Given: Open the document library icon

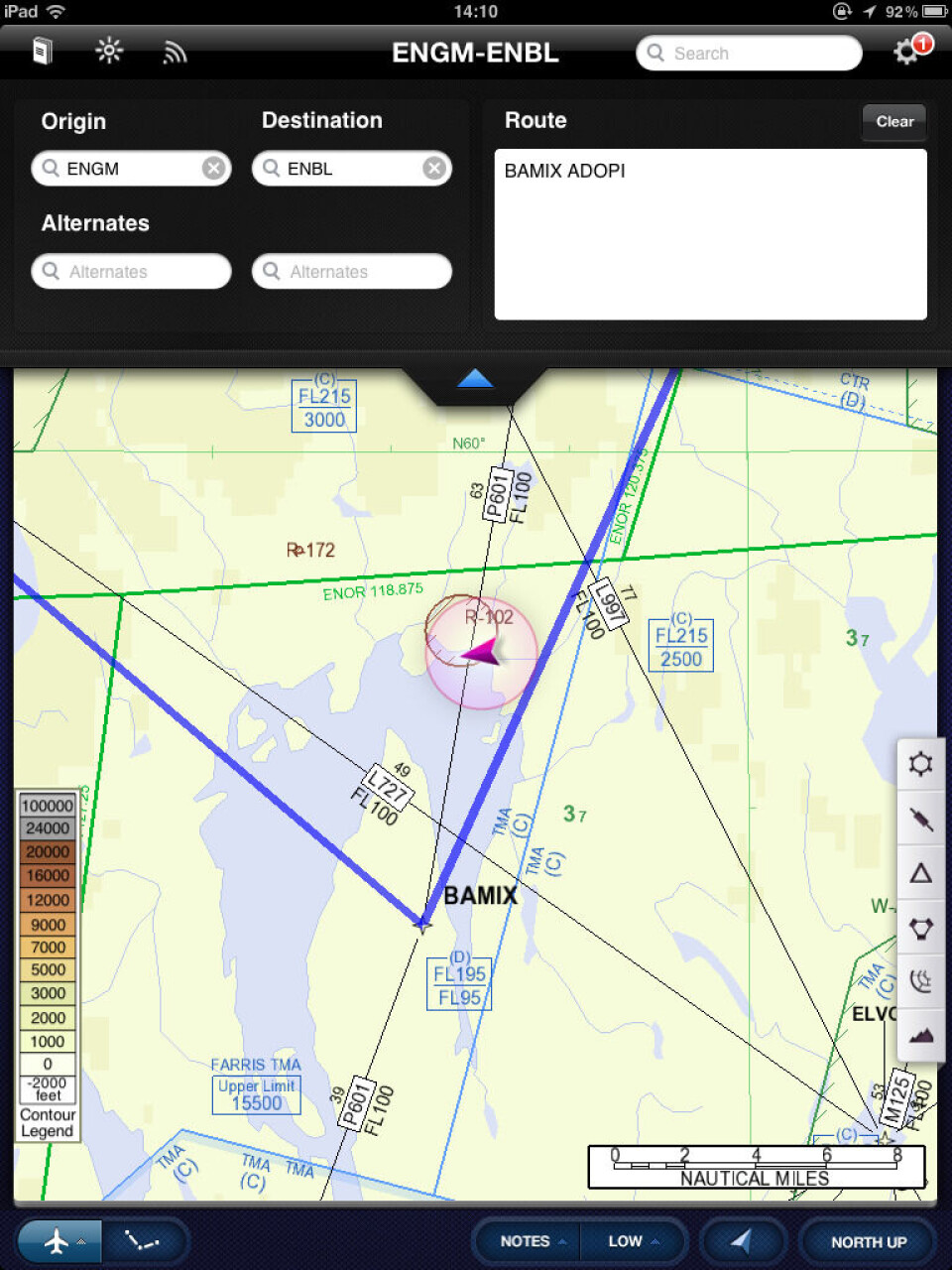Looking at the screenshot, I should coord(42,52).
